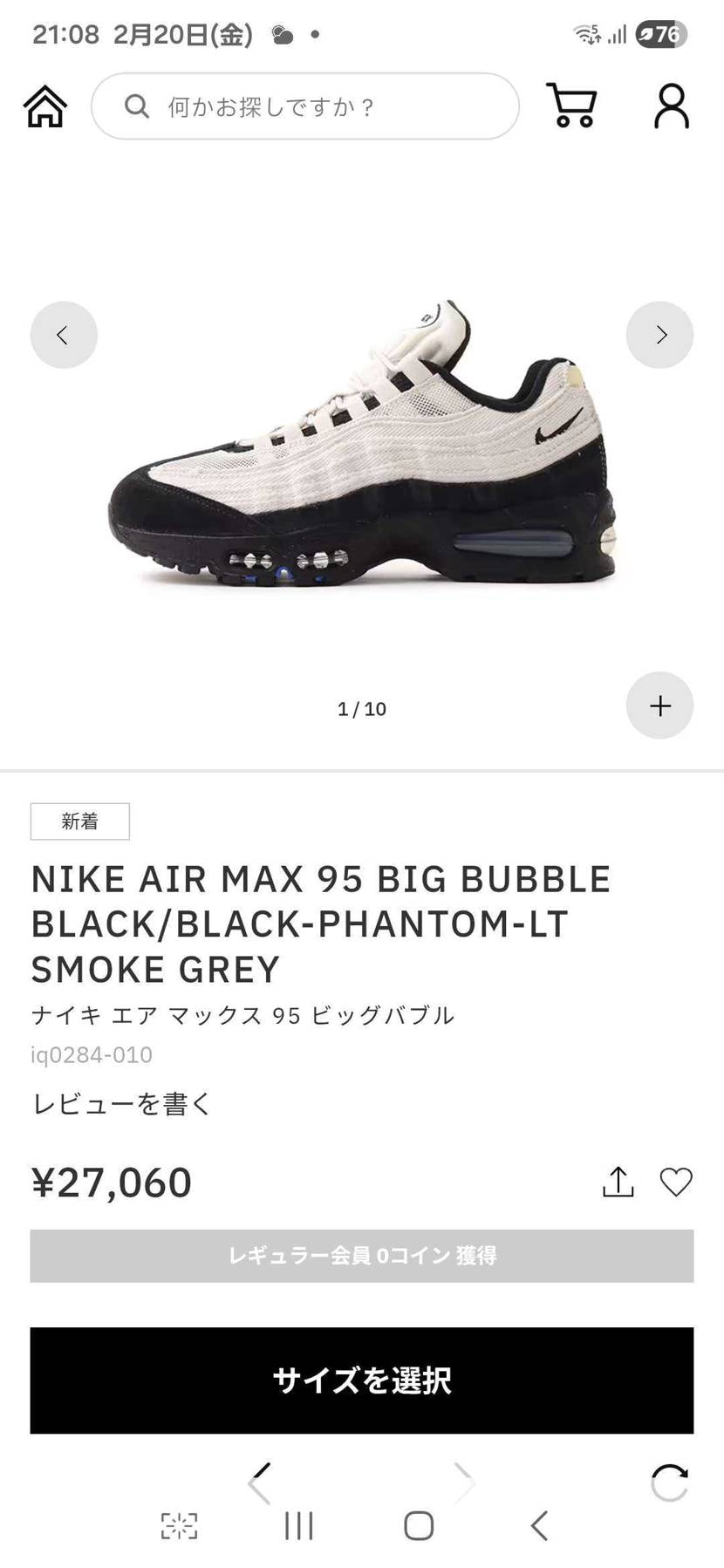Open the home page via house icon
This screenshot has width=724, height=1568.
(x=44, y=106)
